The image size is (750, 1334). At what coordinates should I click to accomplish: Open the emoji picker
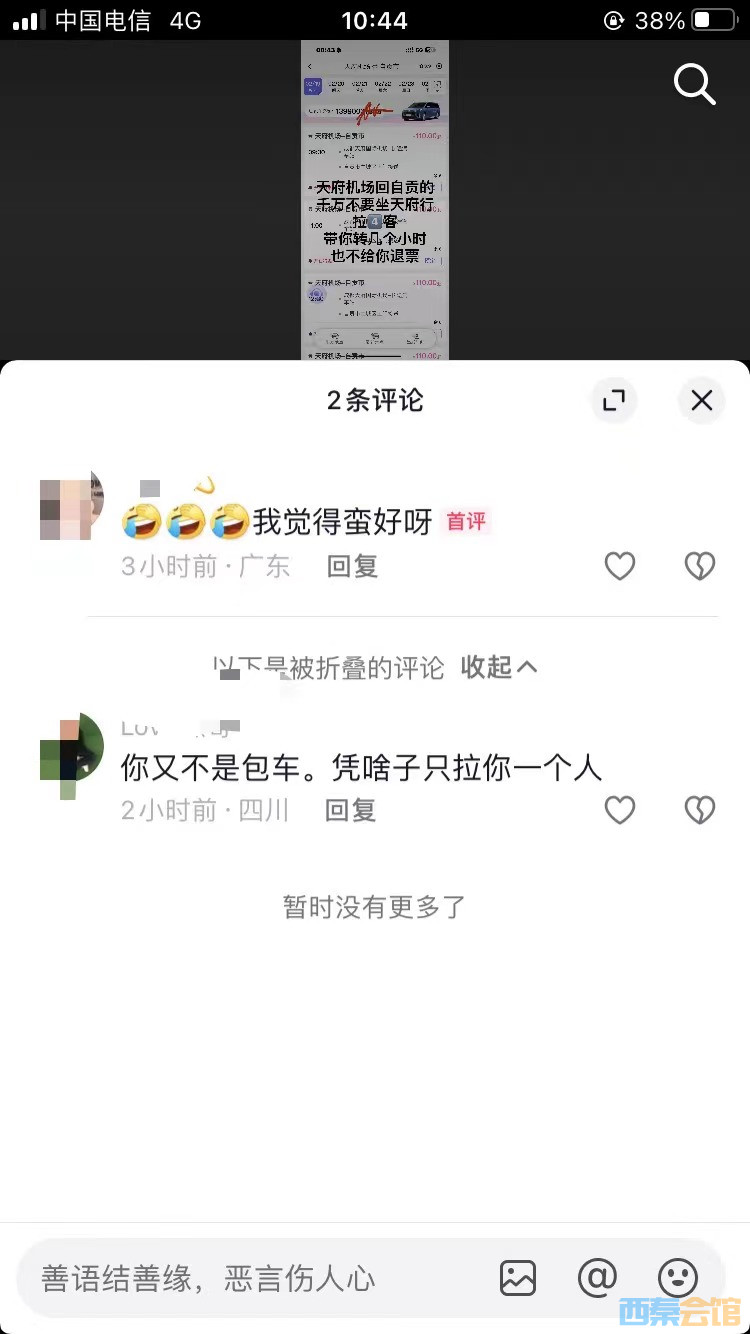point(677,1278)
